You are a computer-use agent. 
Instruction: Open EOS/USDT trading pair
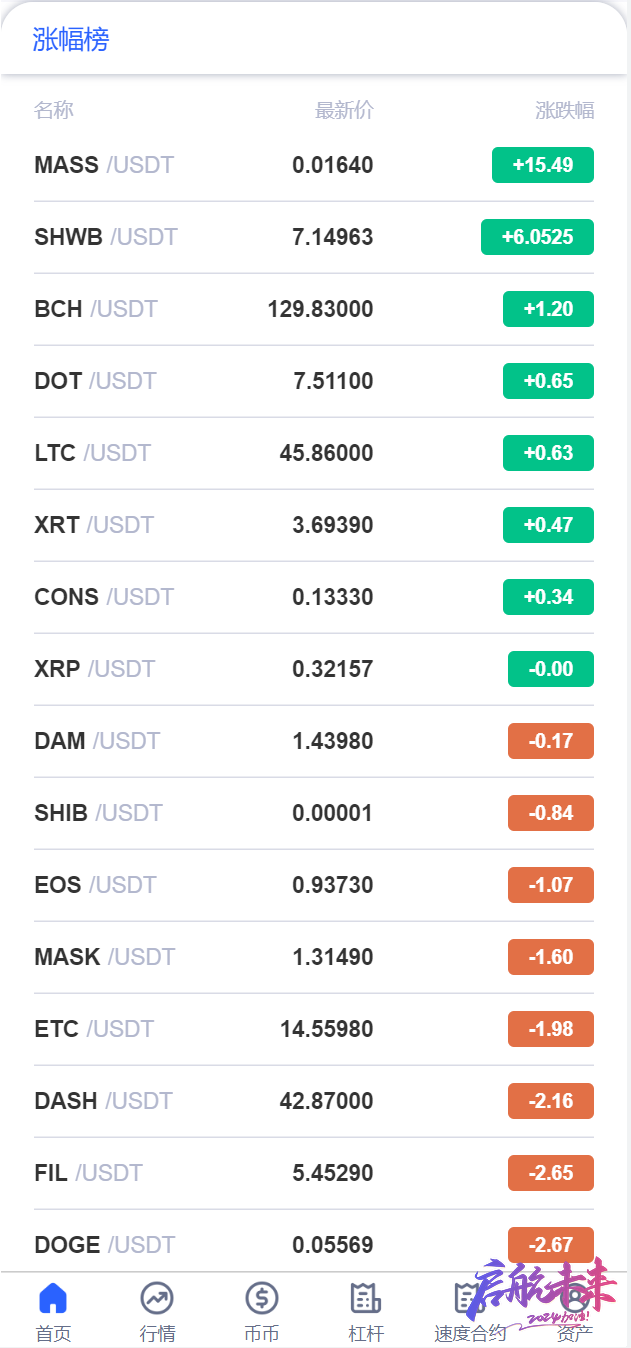point(314,885)
